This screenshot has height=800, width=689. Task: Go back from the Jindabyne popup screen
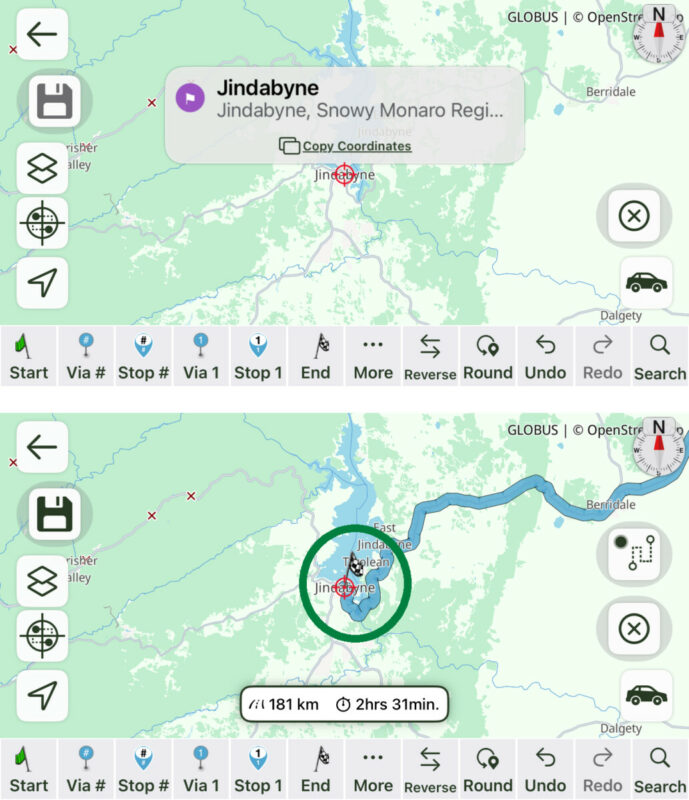[x=42, y=35]
